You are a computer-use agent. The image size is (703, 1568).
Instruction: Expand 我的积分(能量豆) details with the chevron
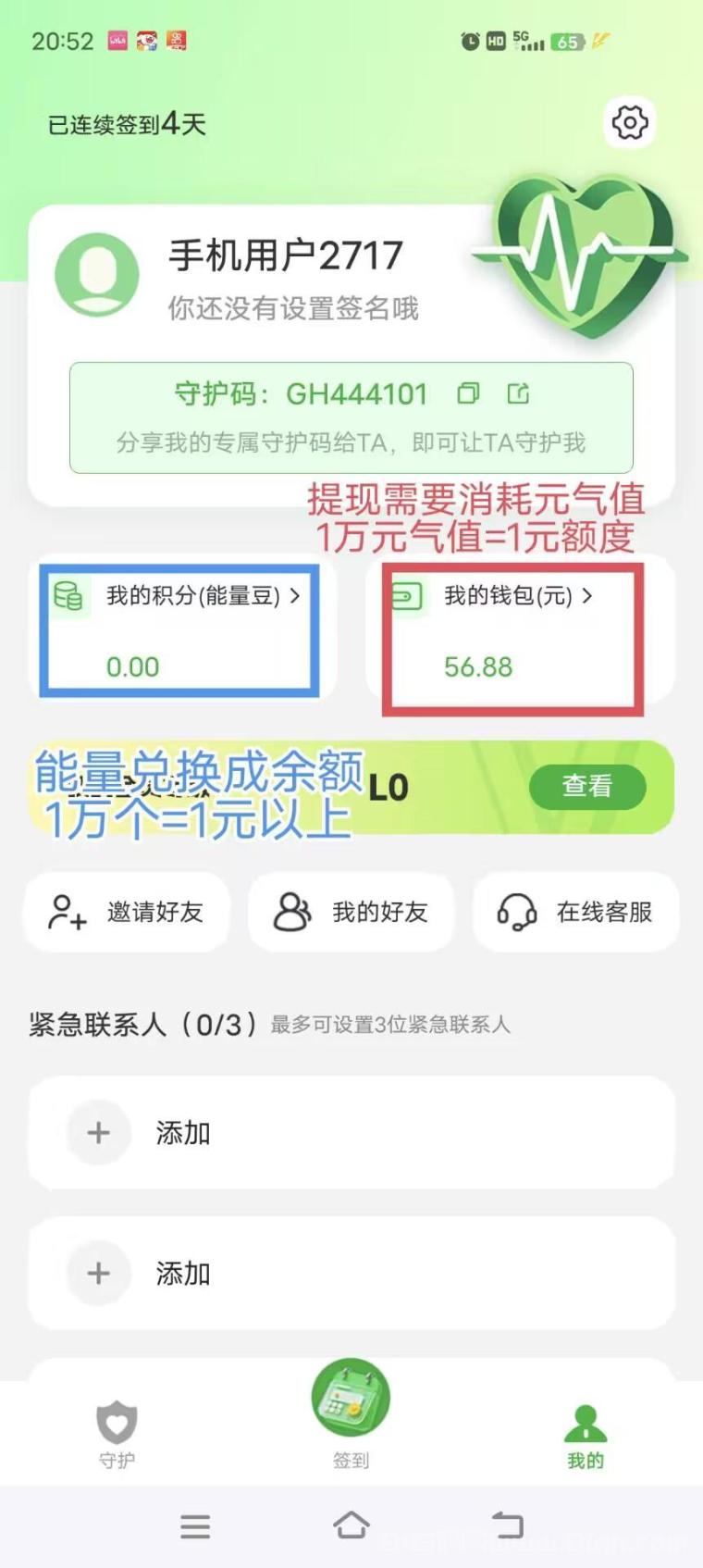pos(296,597)
